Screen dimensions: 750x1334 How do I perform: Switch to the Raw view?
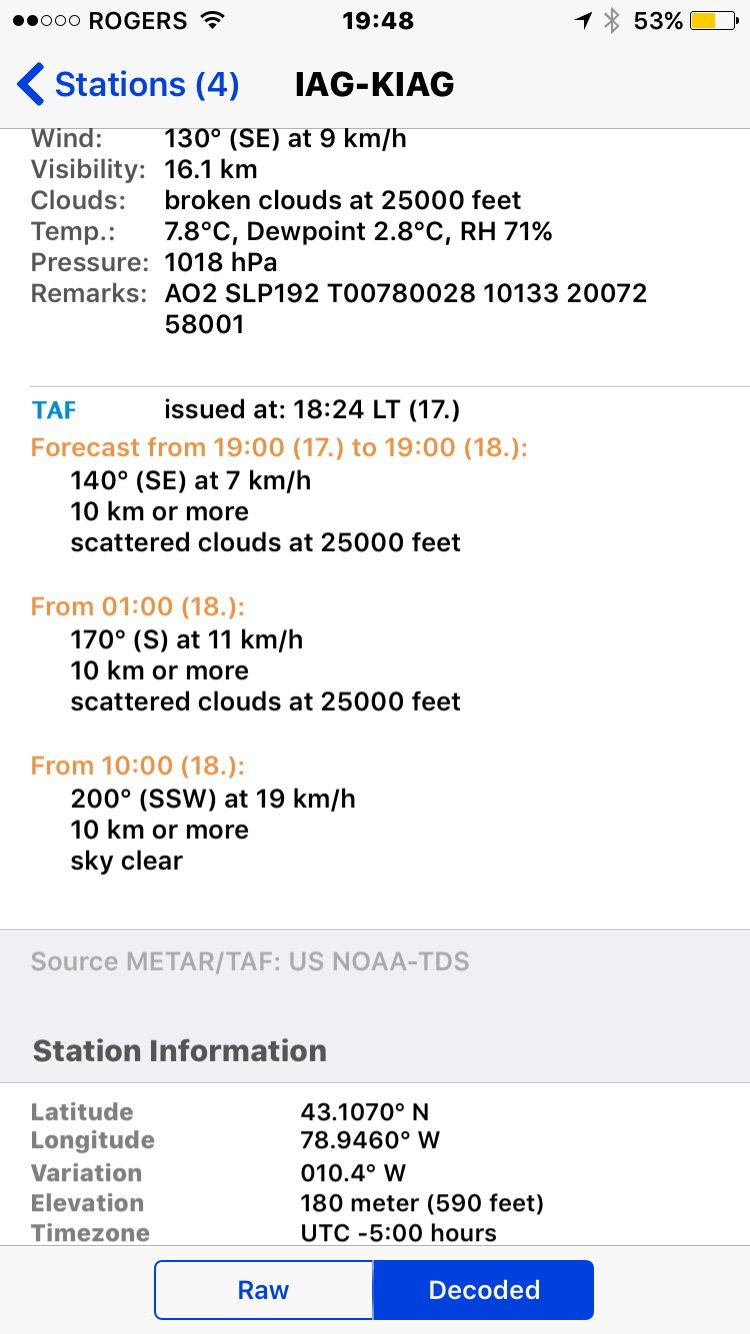point(264,1290)
